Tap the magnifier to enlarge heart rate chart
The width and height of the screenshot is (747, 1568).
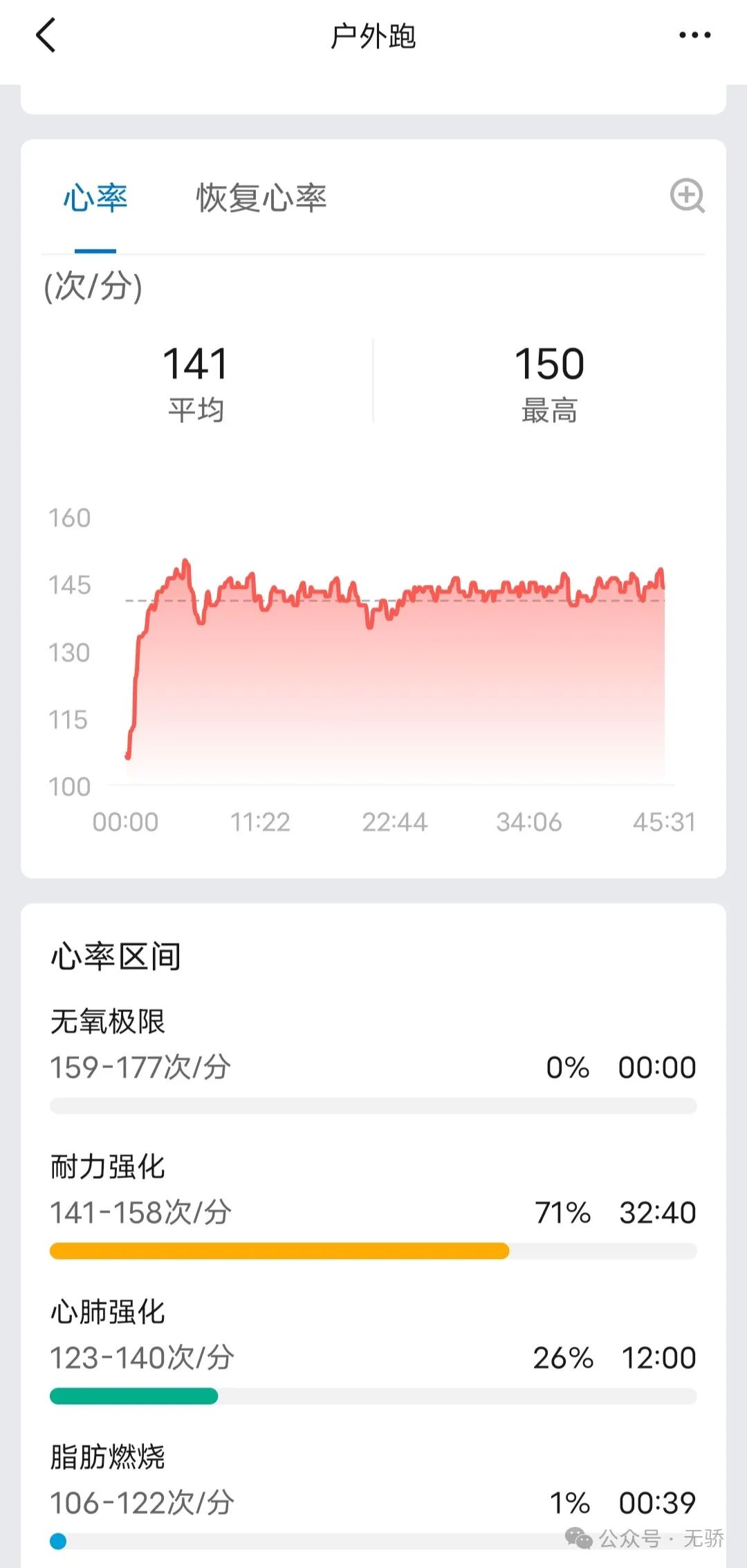coord(687,197)
